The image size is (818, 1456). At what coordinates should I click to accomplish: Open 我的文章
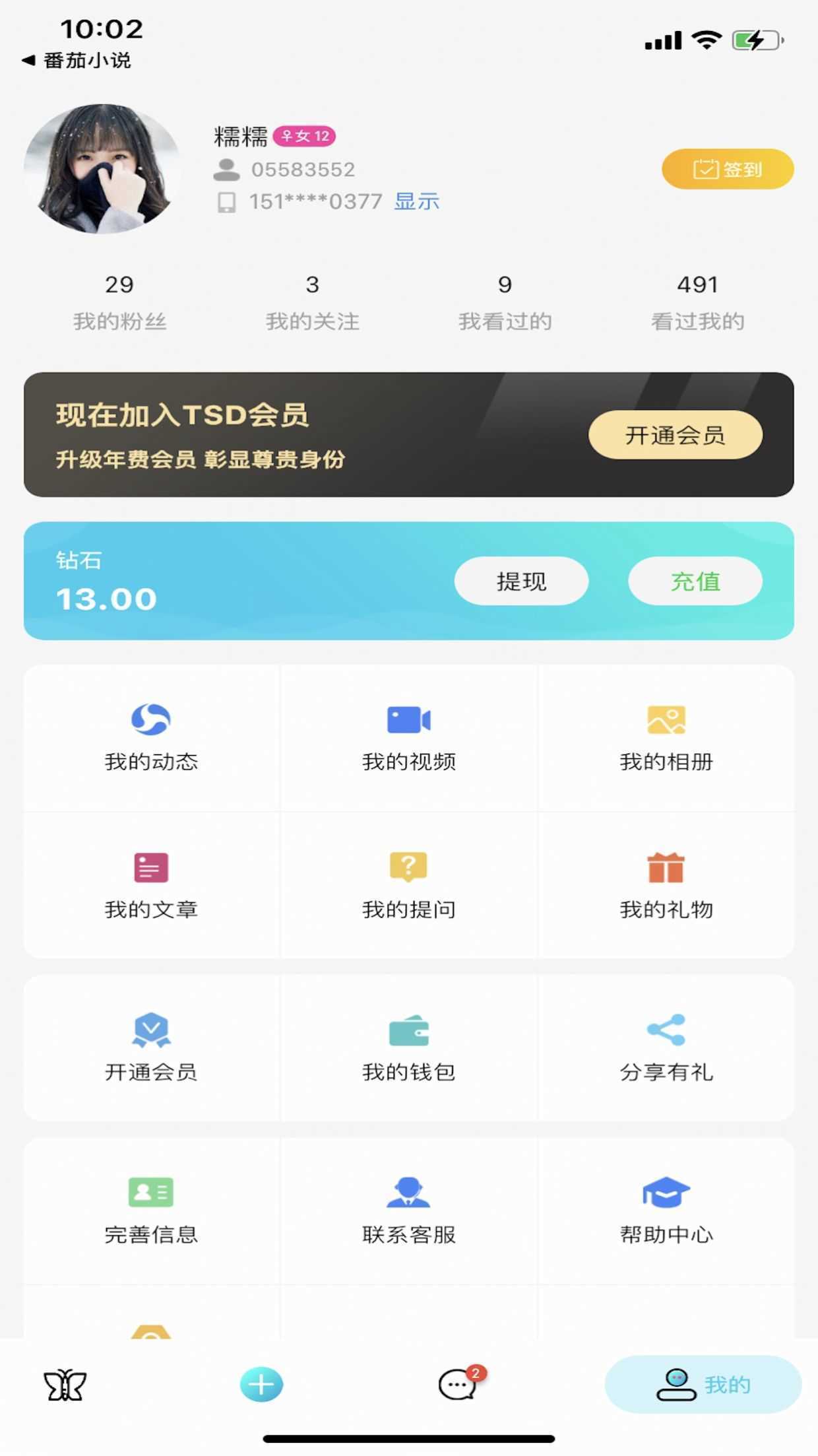coord(151,885)
